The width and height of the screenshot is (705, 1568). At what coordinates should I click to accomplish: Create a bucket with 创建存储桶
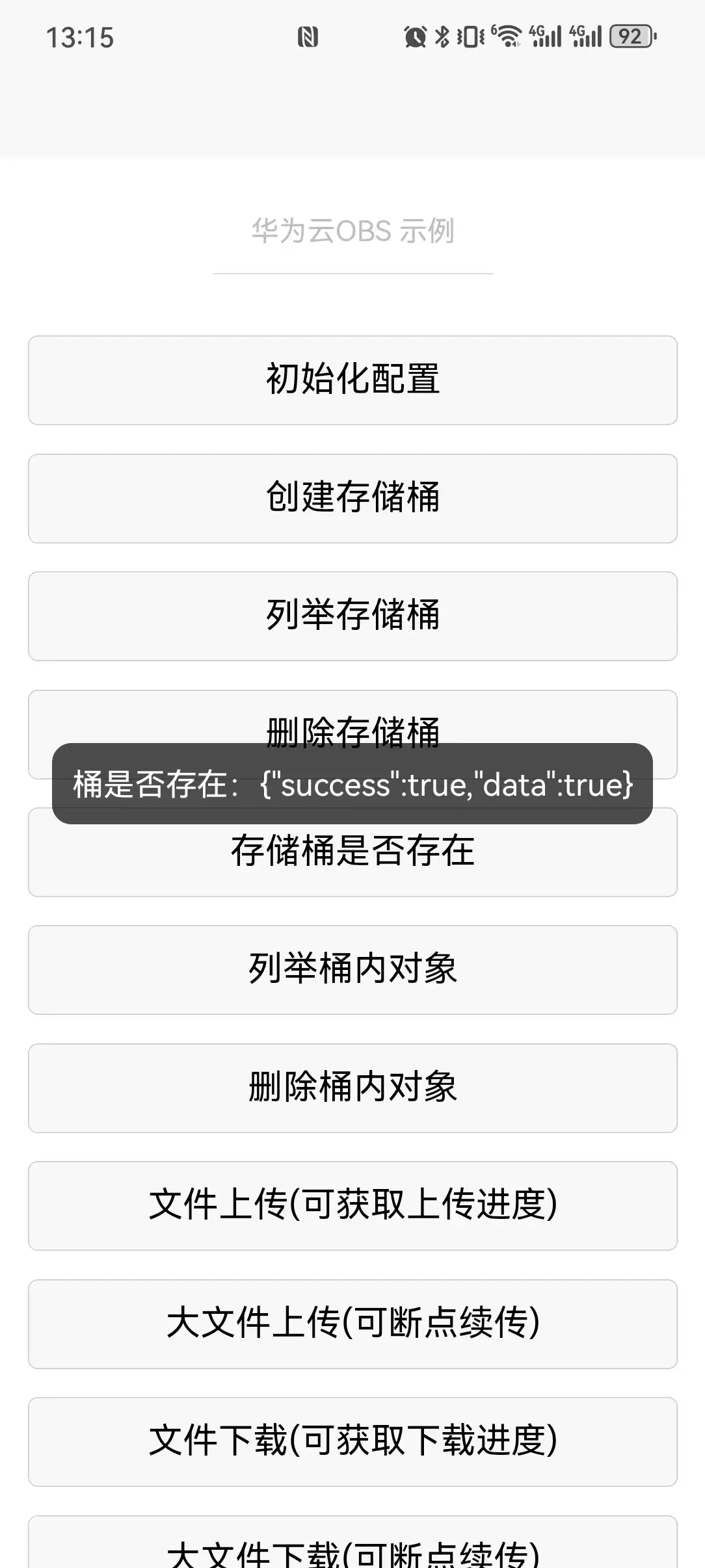click(352, 498)
